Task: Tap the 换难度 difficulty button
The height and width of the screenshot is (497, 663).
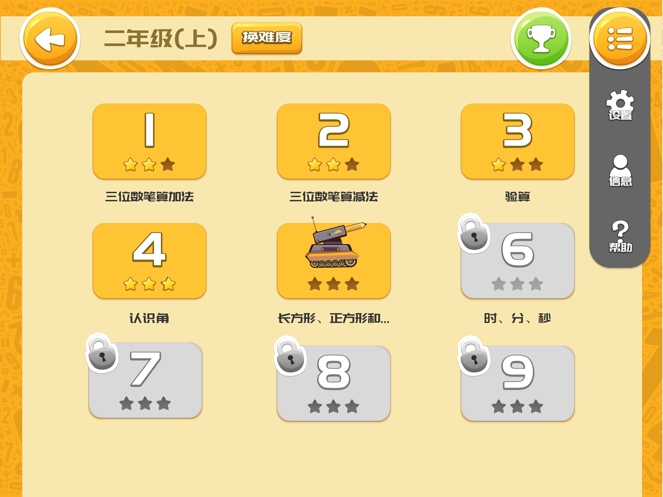Action: pos(267,38)
